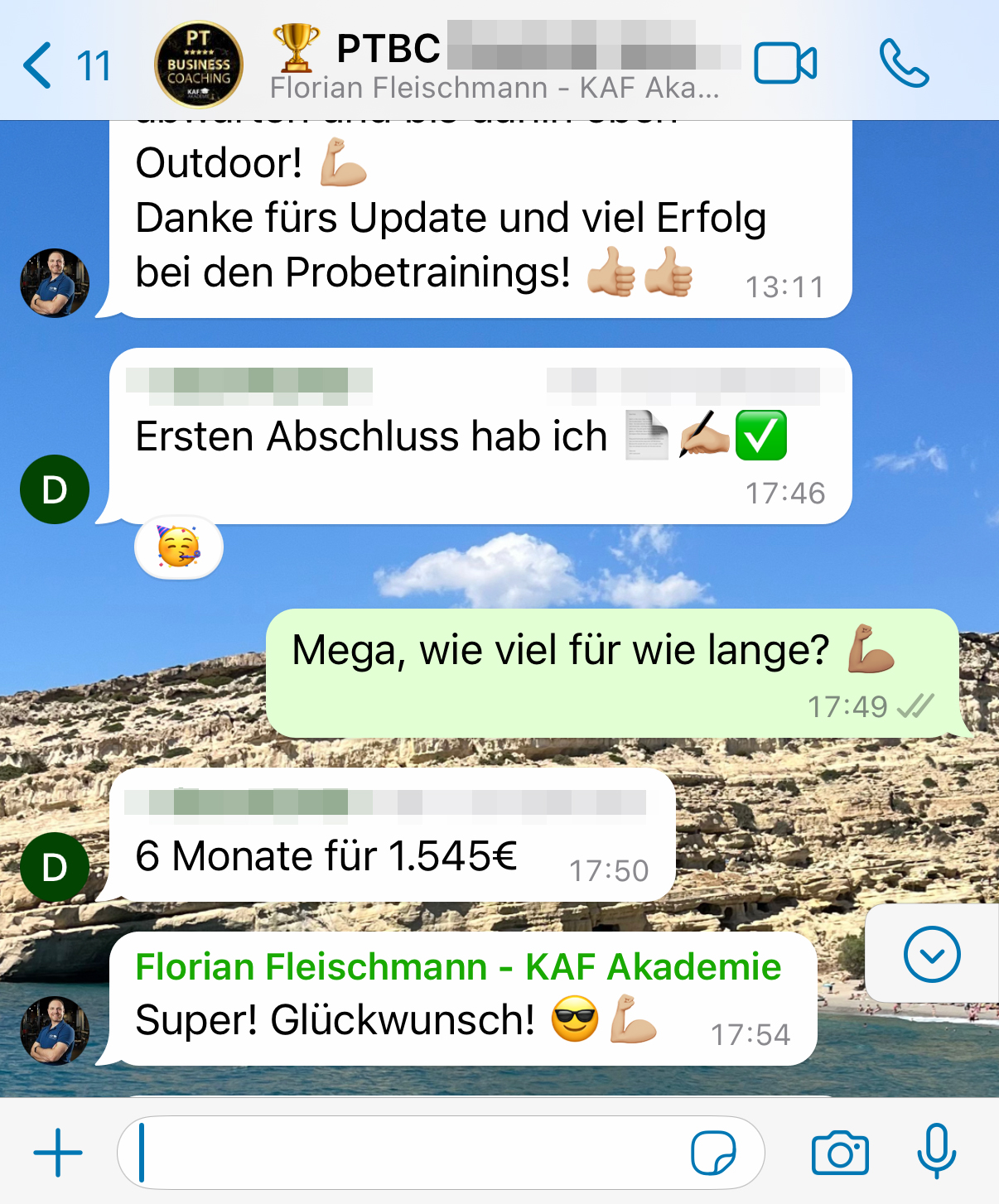Viewport: 999px width, 1204px height.
Task: Open Florian's avatar beside Super! Glückwunsch!
Action: coord(55,1030)
